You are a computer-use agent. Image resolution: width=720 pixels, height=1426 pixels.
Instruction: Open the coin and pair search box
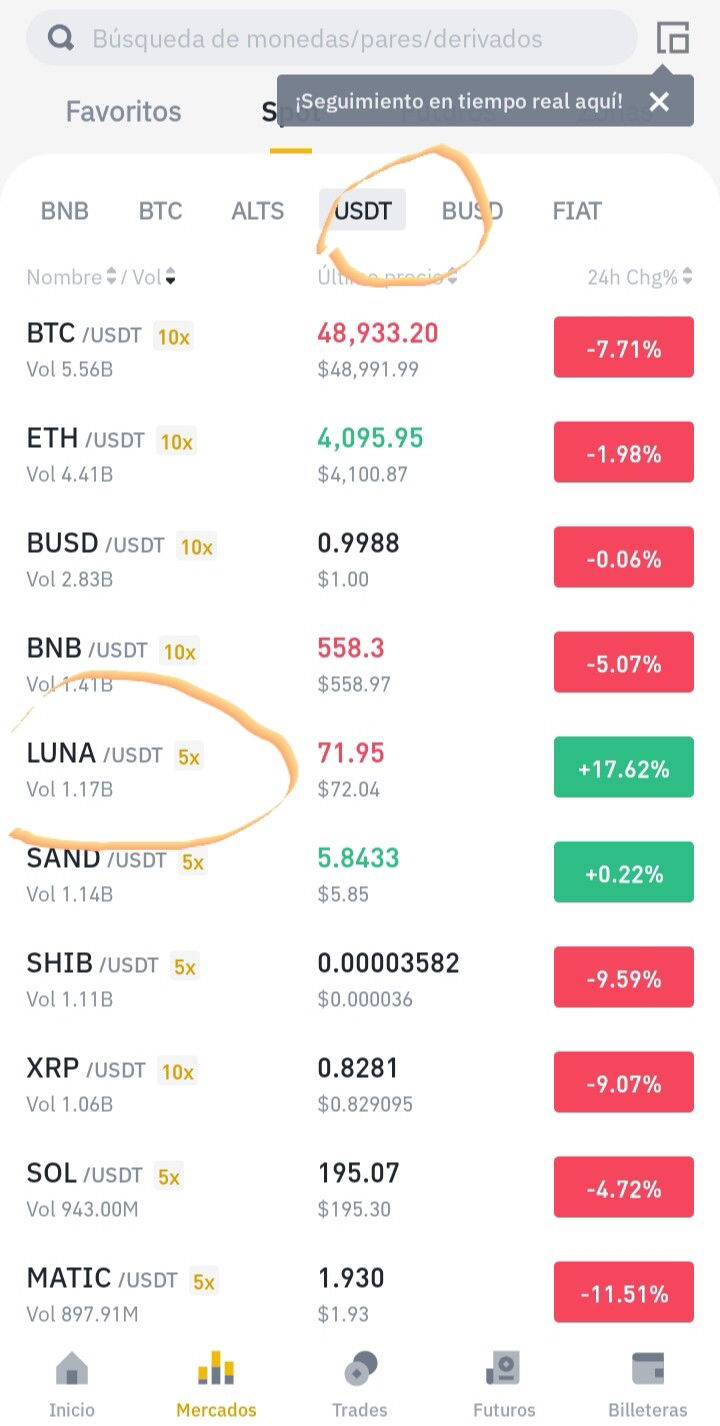click(331, 39)
